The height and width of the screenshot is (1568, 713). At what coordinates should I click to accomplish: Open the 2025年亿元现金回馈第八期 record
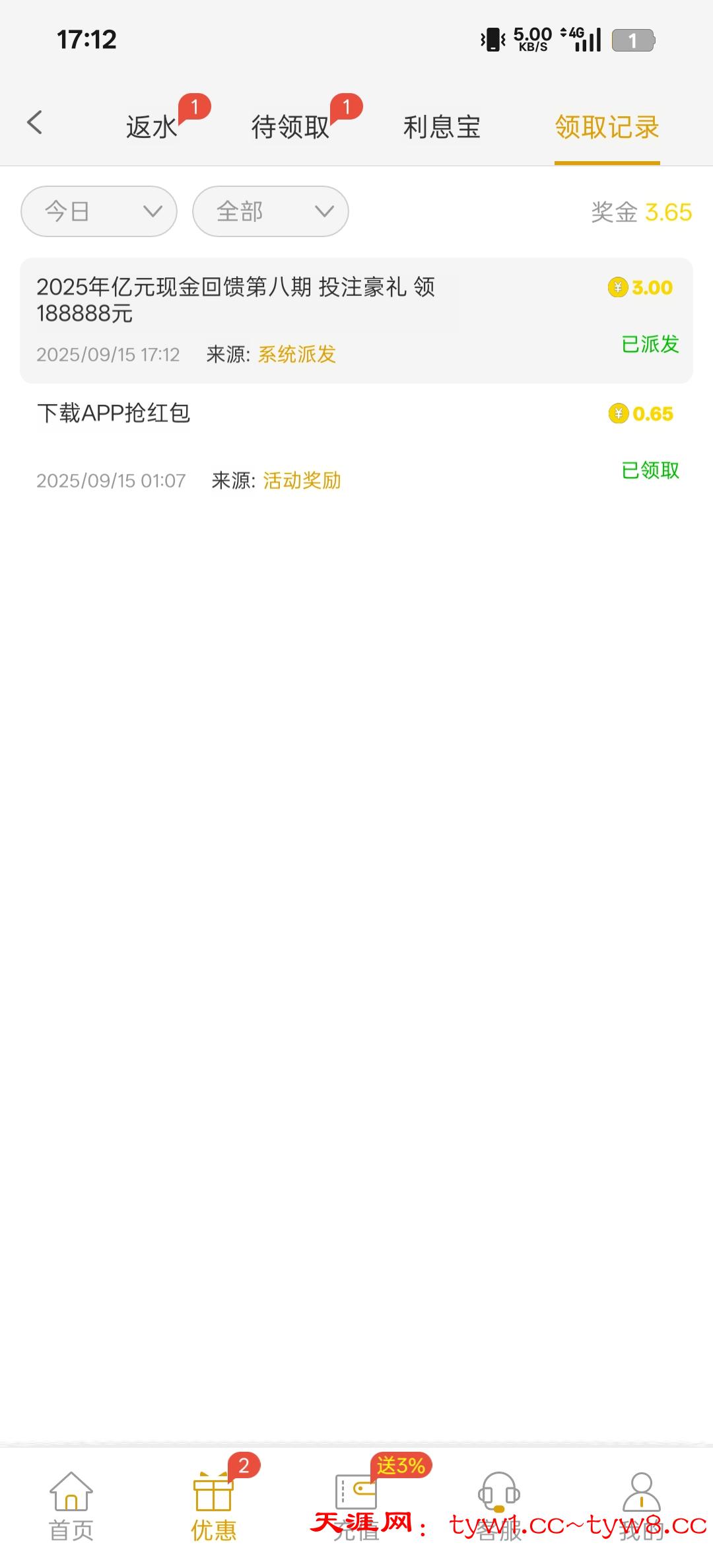point(356,320)
